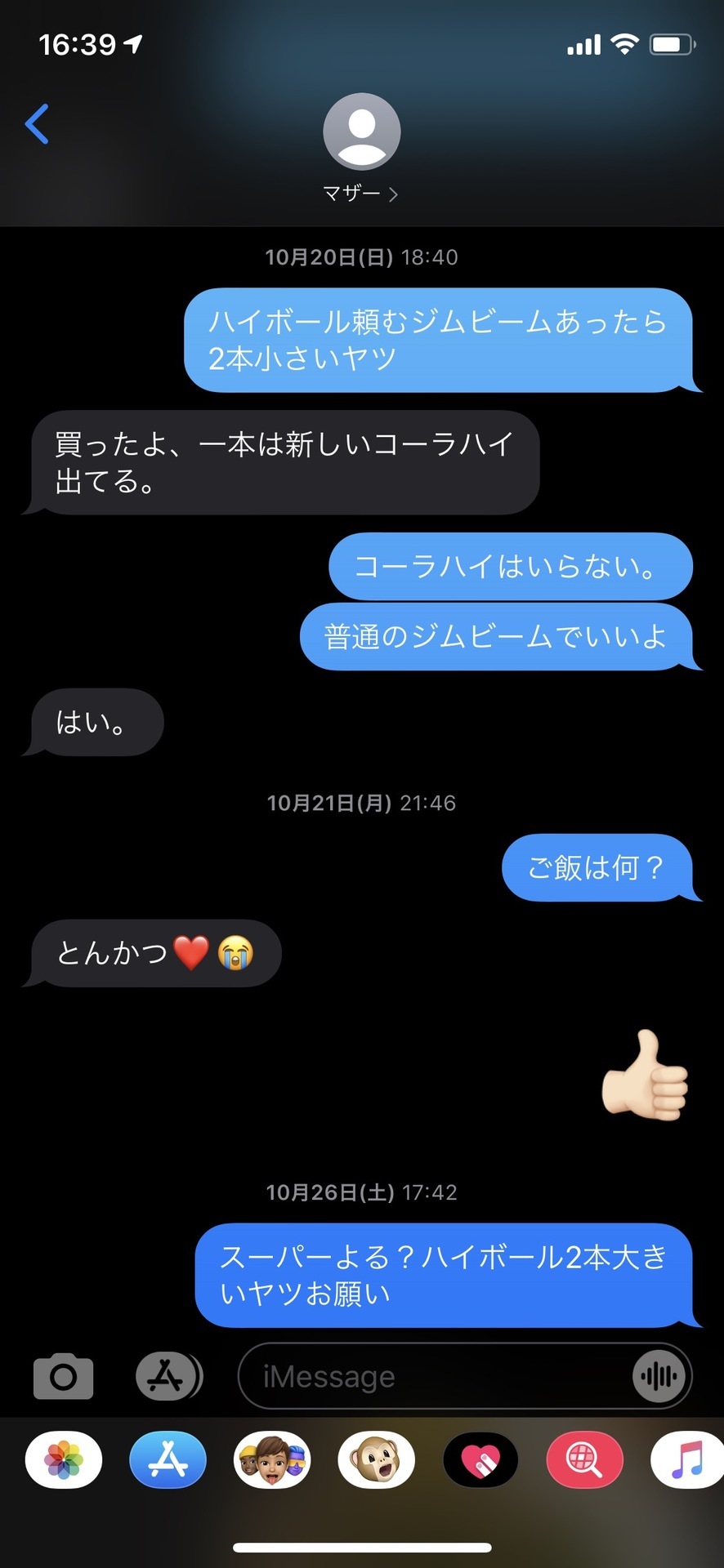
Task: Open the Music app in app strip
Action: pyautogui.click(x=687, y=1460)
